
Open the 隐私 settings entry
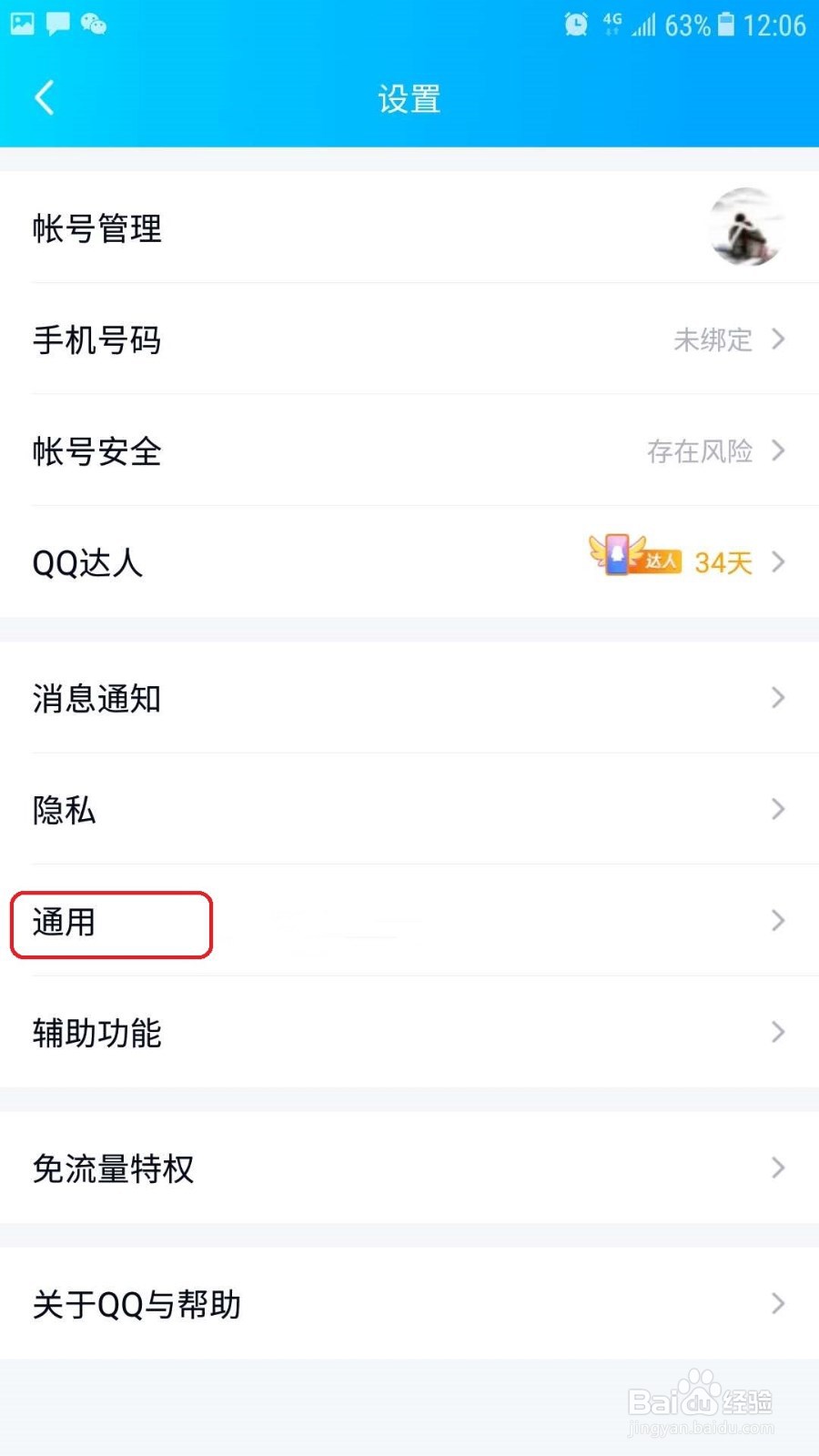coord(64,810)
